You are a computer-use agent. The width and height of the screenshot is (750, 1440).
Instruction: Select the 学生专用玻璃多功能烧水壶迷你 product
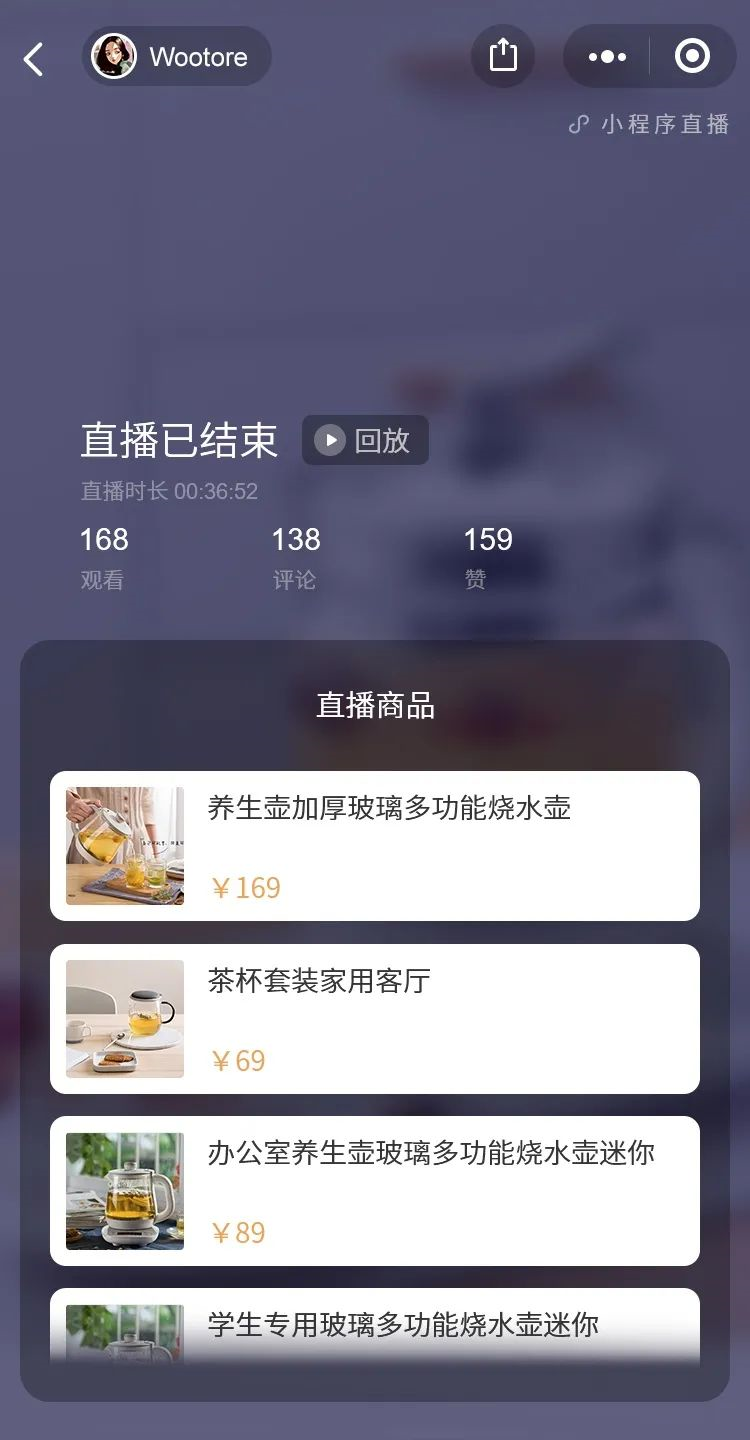tap(375, 1325)
